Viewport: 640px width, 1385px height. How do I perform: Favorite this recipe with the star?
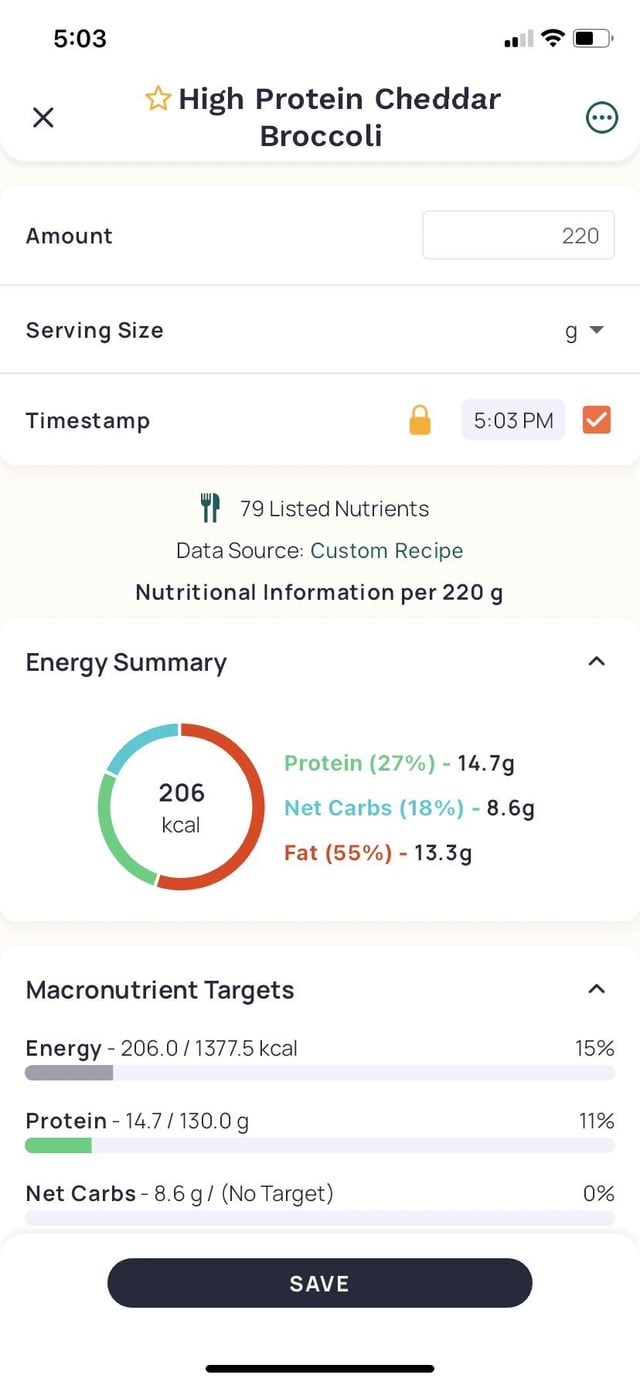158,98
